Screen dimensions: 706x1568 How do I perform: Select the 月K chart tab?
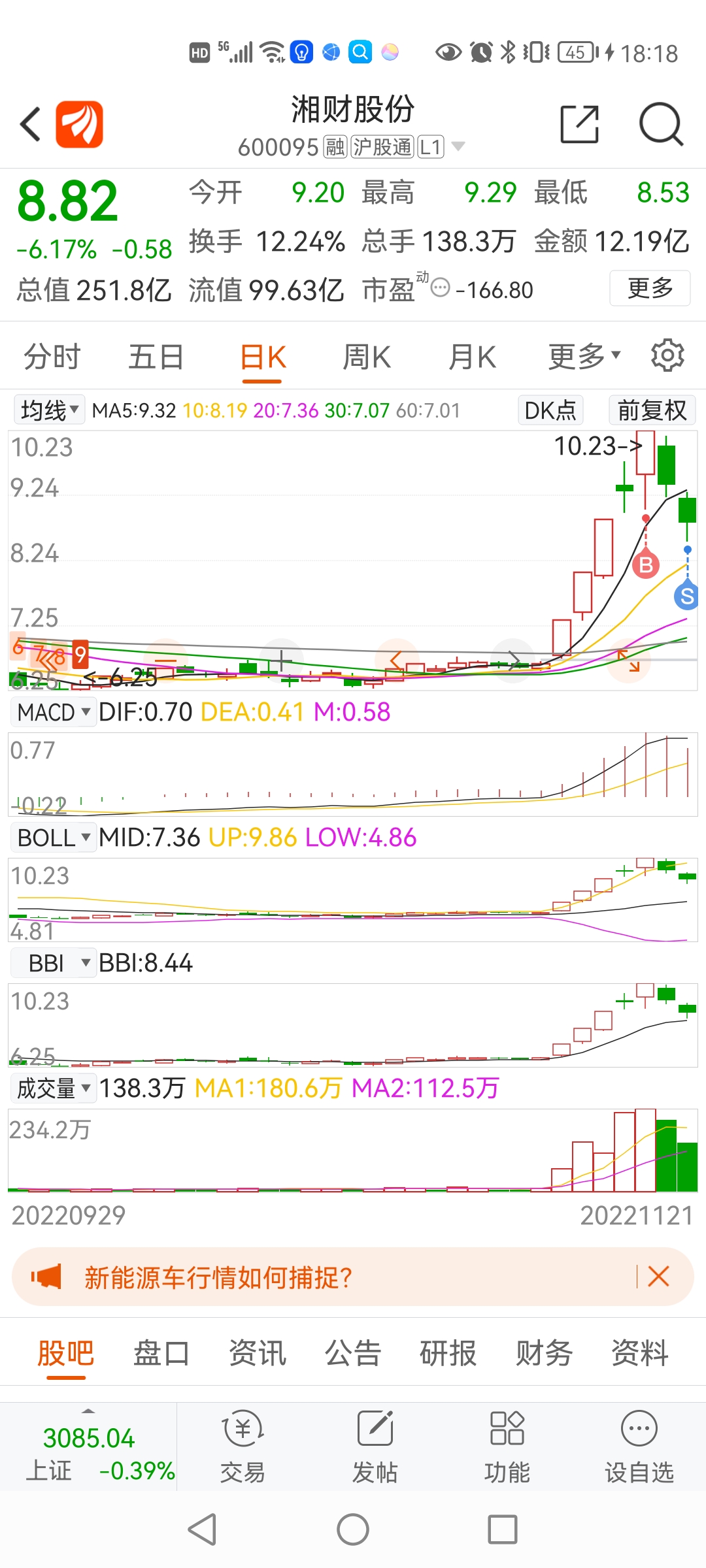coord(472,357)
